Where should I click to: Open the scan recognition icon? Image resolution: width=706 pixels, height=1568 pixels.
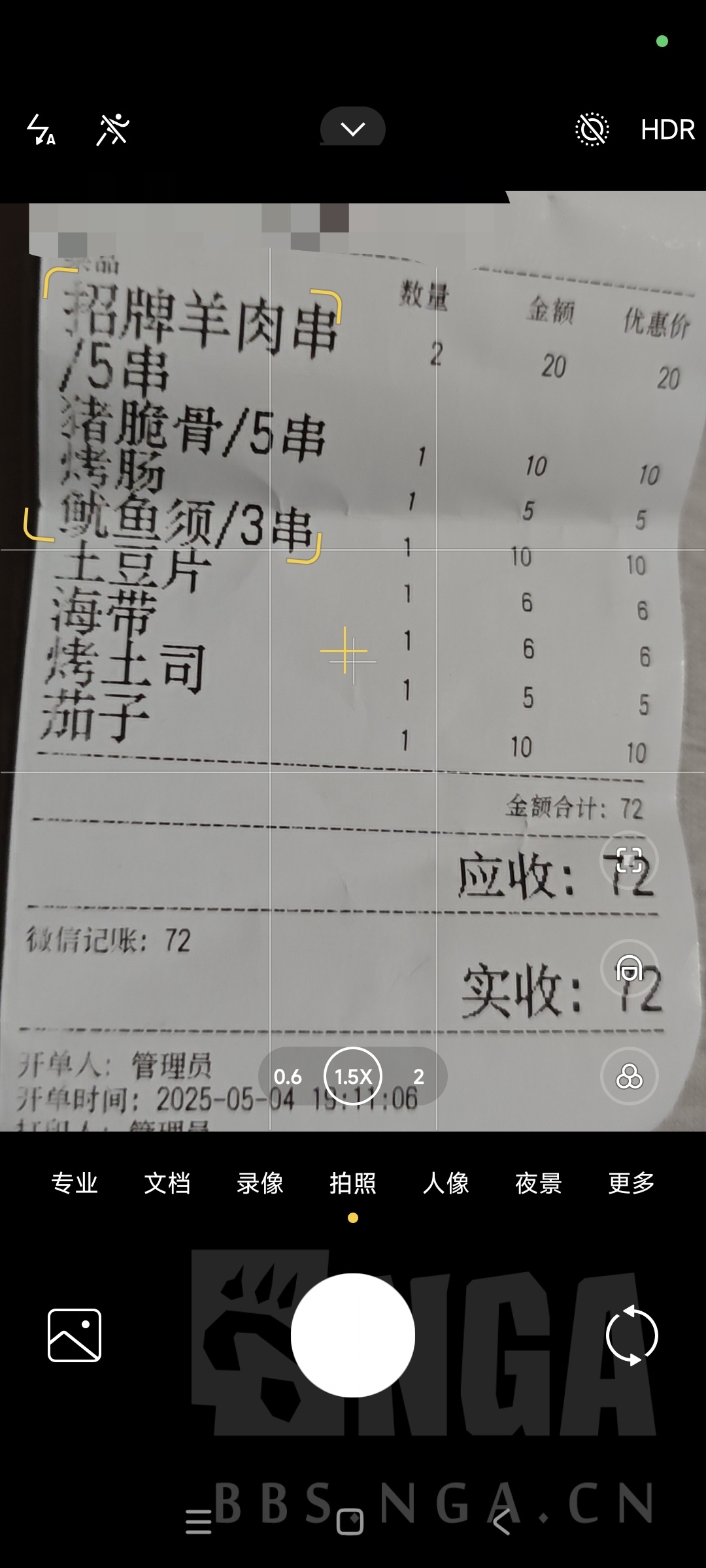tap(629, 860)
